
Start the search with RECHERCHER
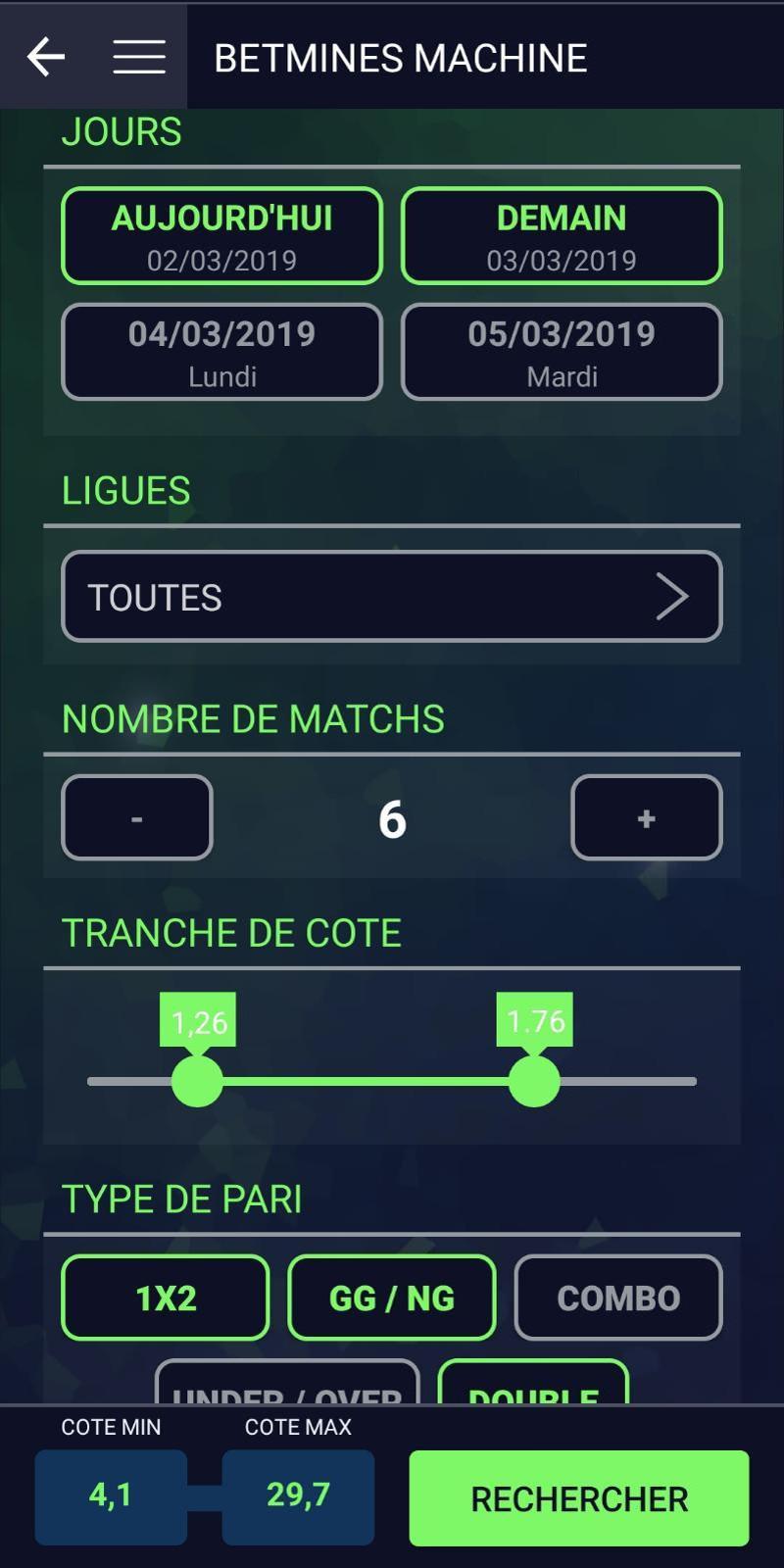tap(579, 1498)
